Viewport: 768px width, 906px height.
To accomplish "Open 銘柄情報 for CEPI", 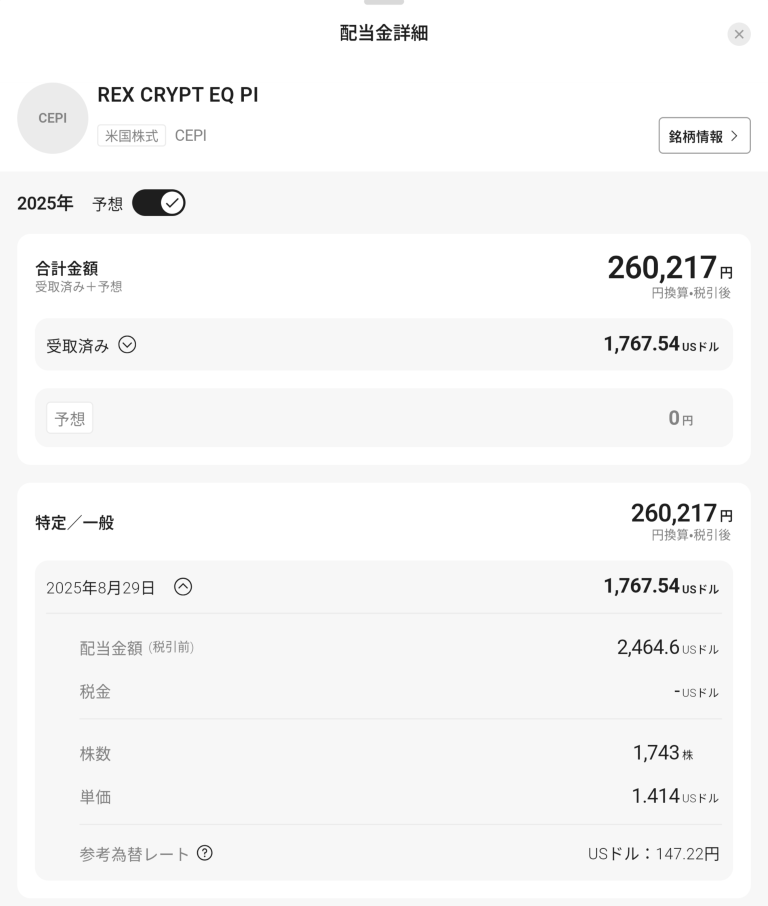I will (704, 136).
